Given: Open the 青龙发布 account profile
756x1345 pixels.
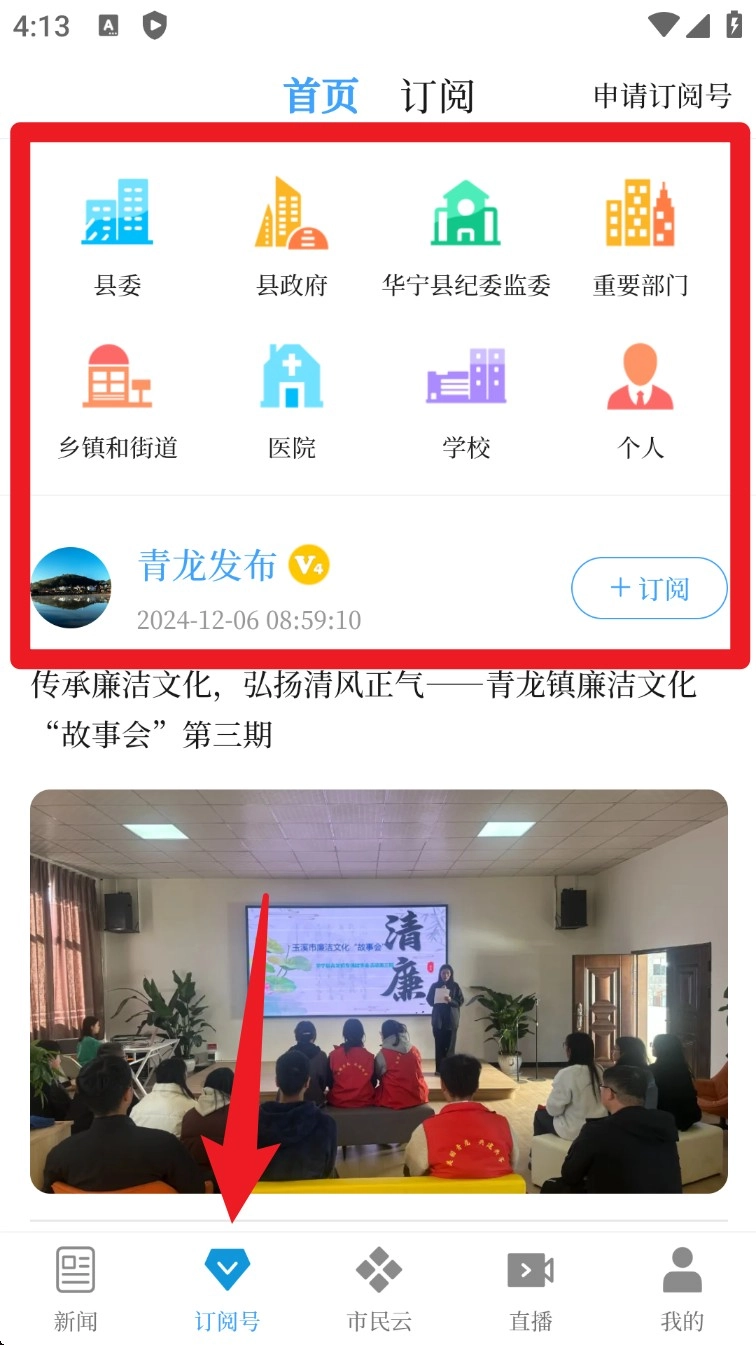Looking at the screenshot, I should (x=206, y=567).
